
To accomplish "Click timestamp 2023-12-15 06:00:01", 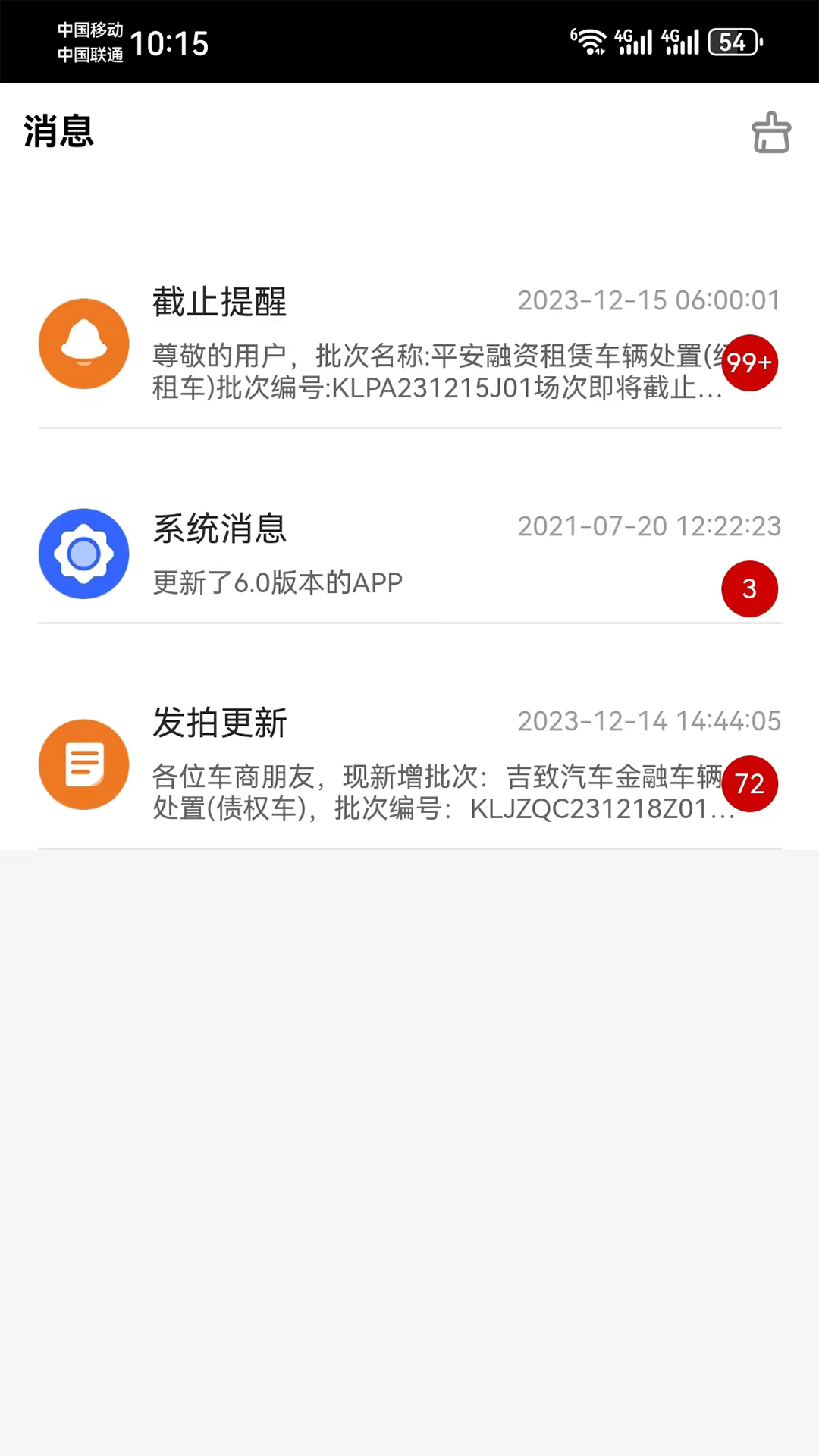I will click(648, 300).
